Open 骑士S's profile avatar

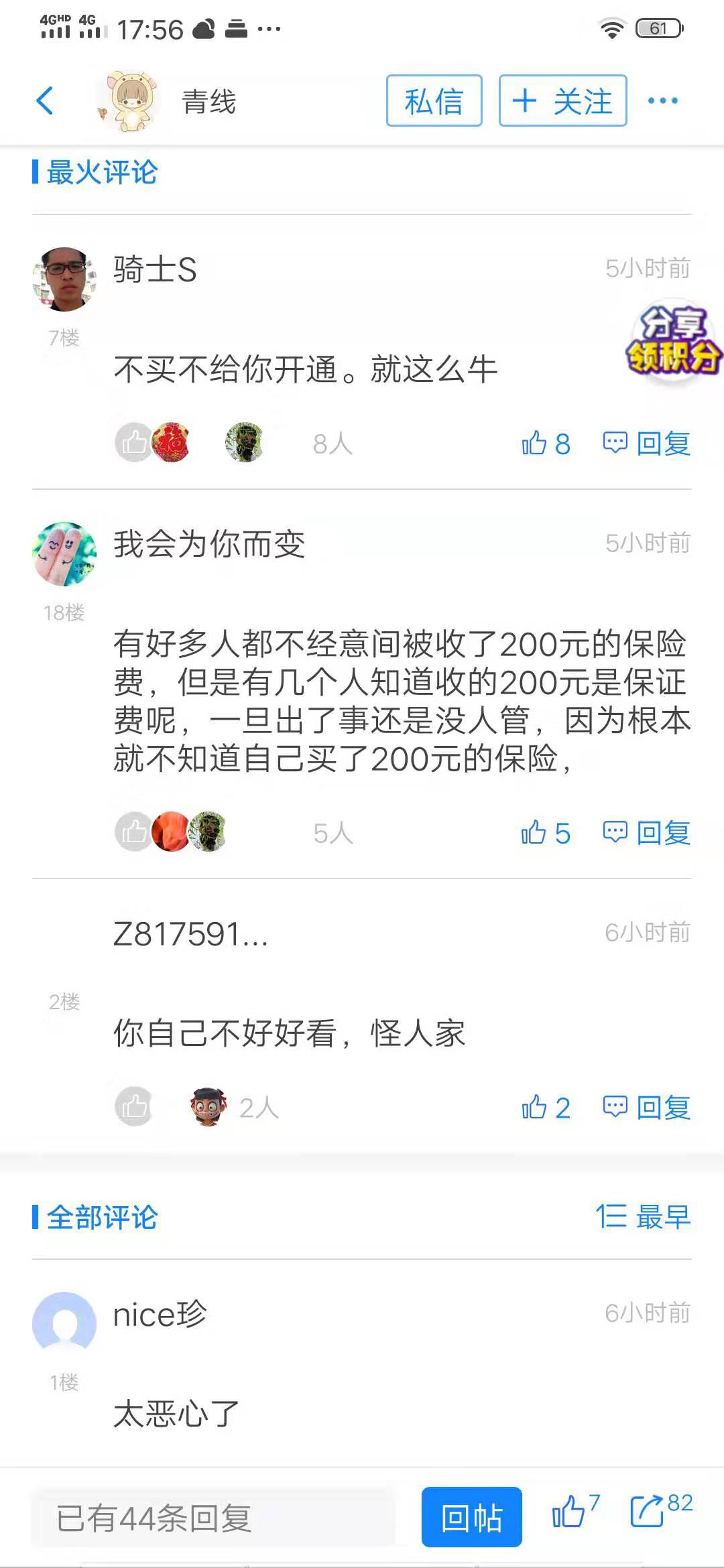coord(64,279)
